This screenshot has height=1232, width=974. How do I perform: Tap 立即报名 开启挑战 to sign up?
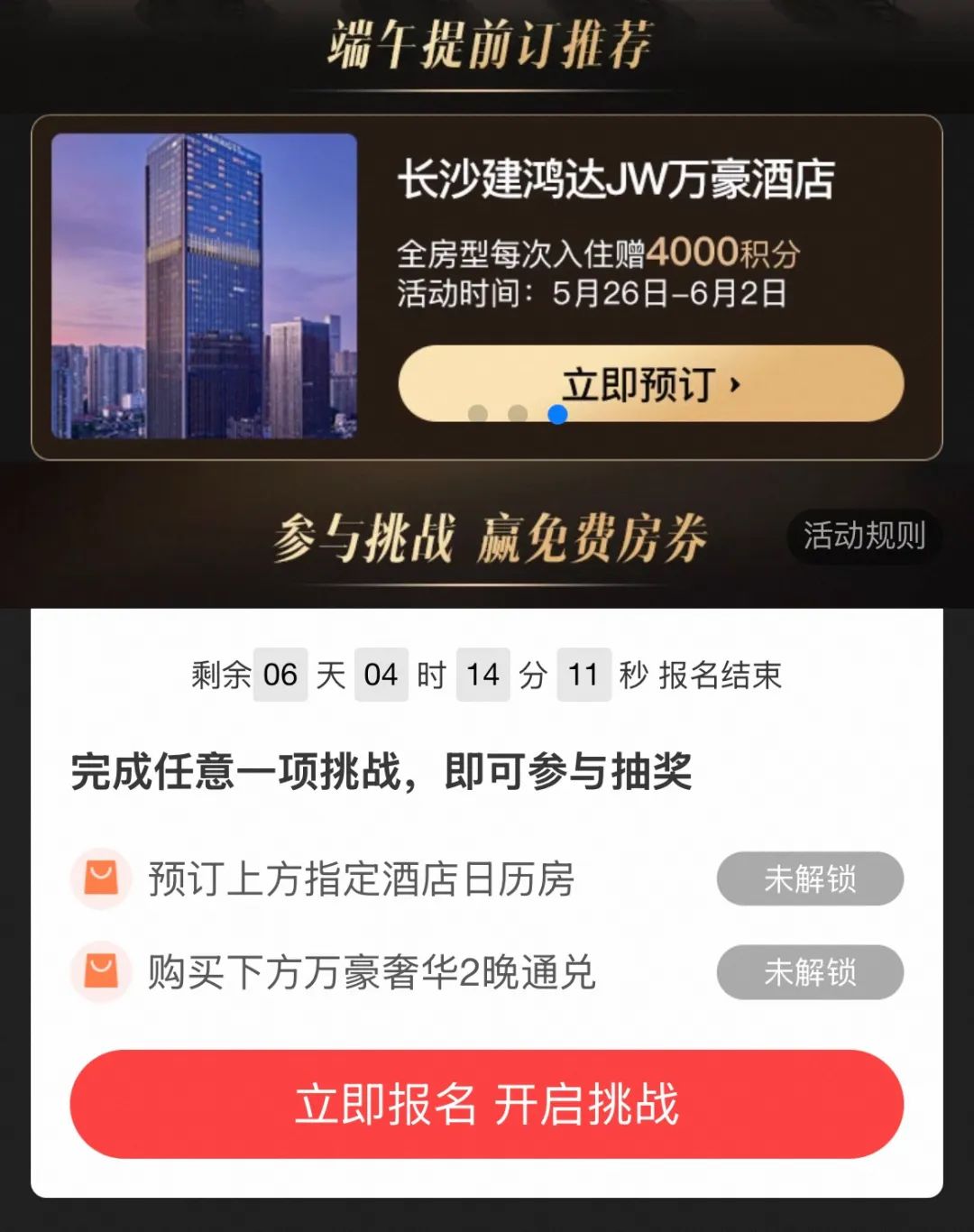486,1104
